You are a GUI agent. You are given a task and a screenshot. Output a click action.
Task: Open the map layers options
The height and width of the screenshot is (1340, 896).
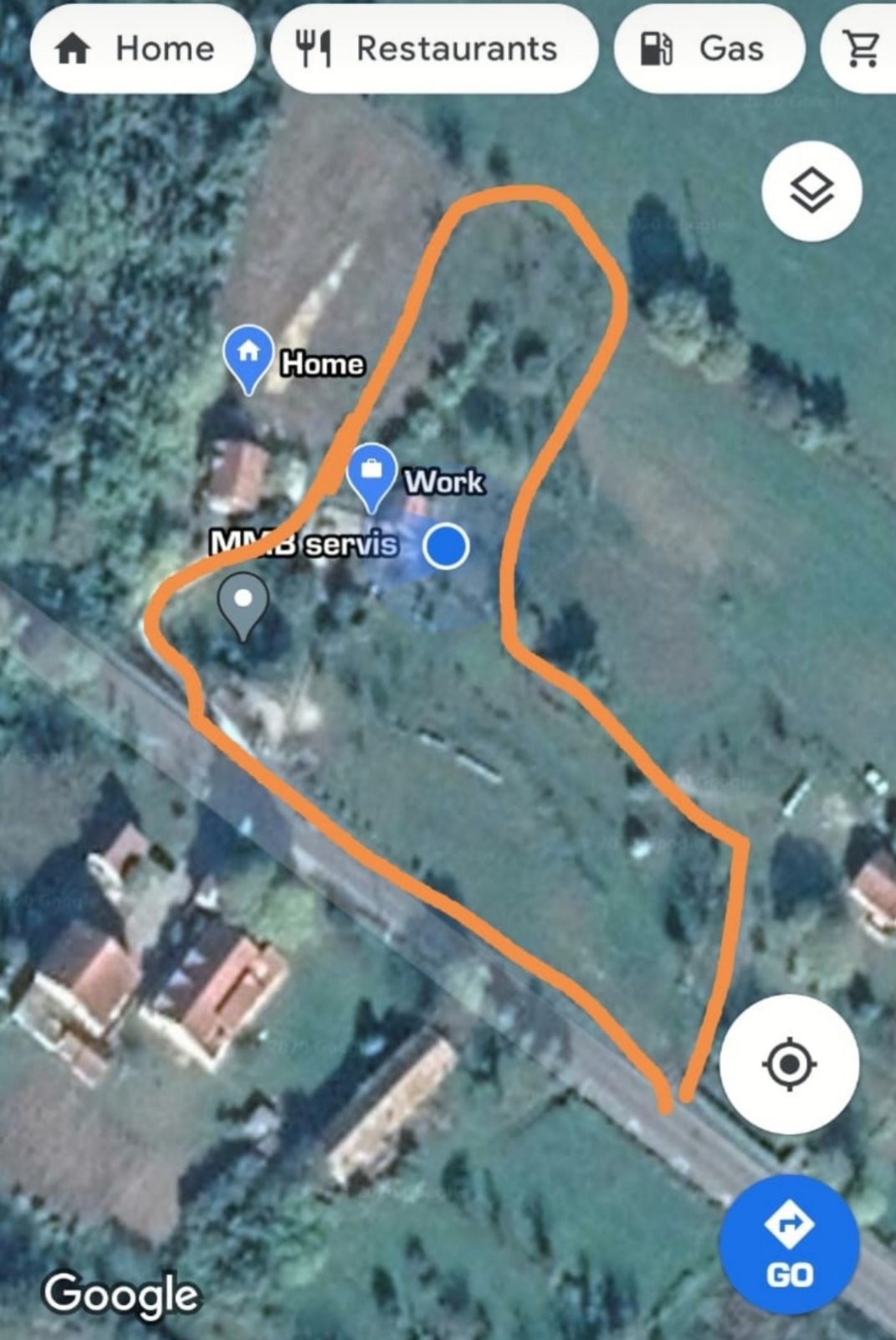(x=812, y=191)
